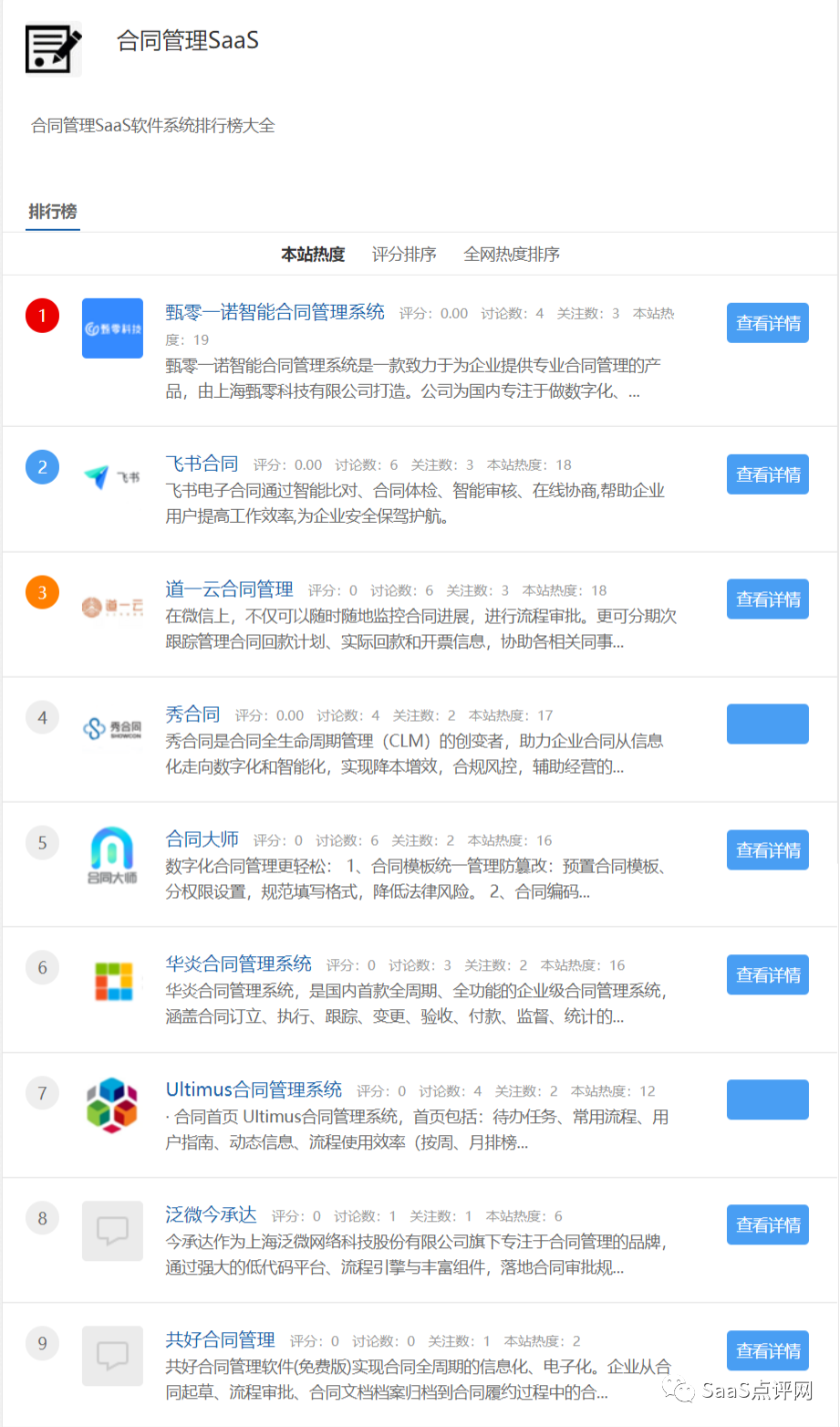The image size is (840, 1427).
Task: Open the 秀合同 title link
Action: (192, 714)
